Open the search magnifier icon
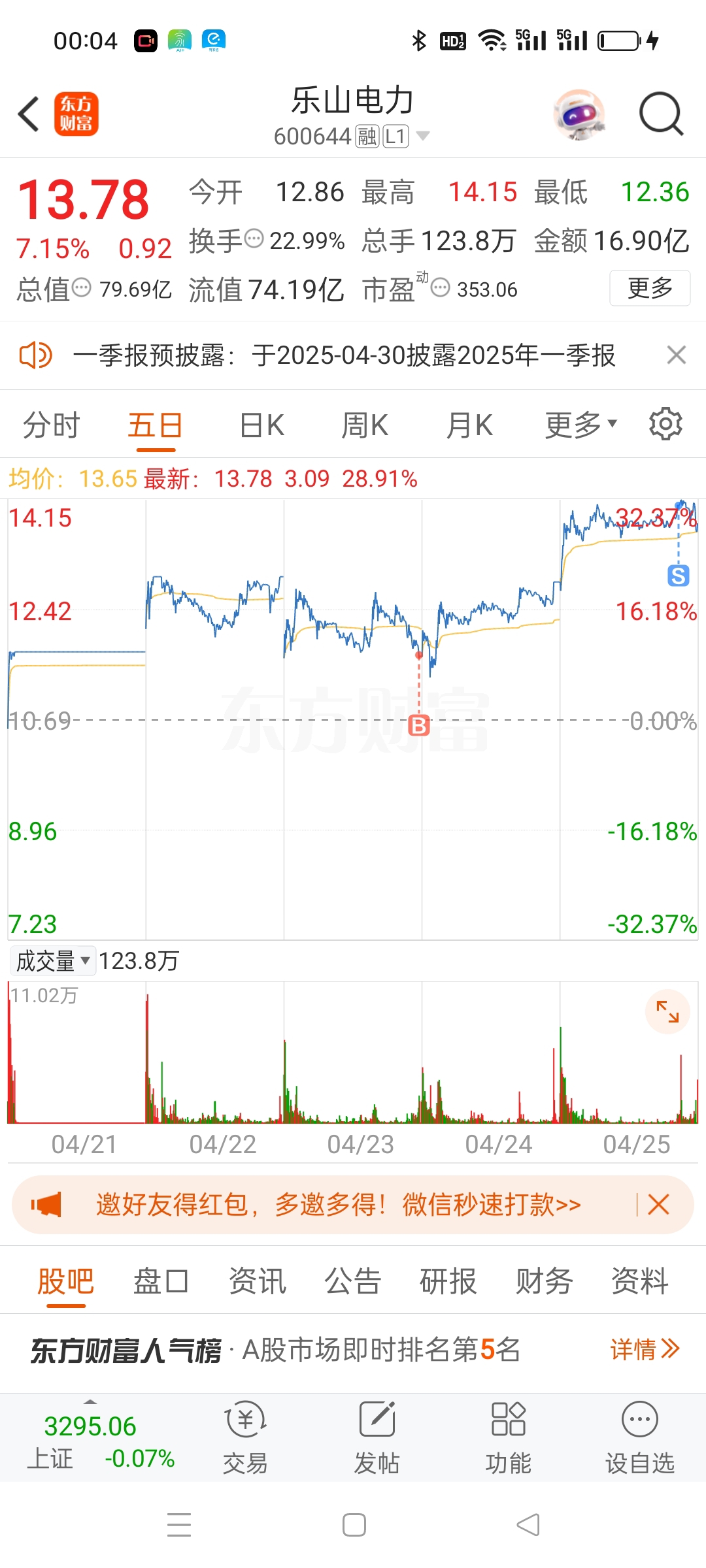706x1568 pixels. click(x=661, y=114)
